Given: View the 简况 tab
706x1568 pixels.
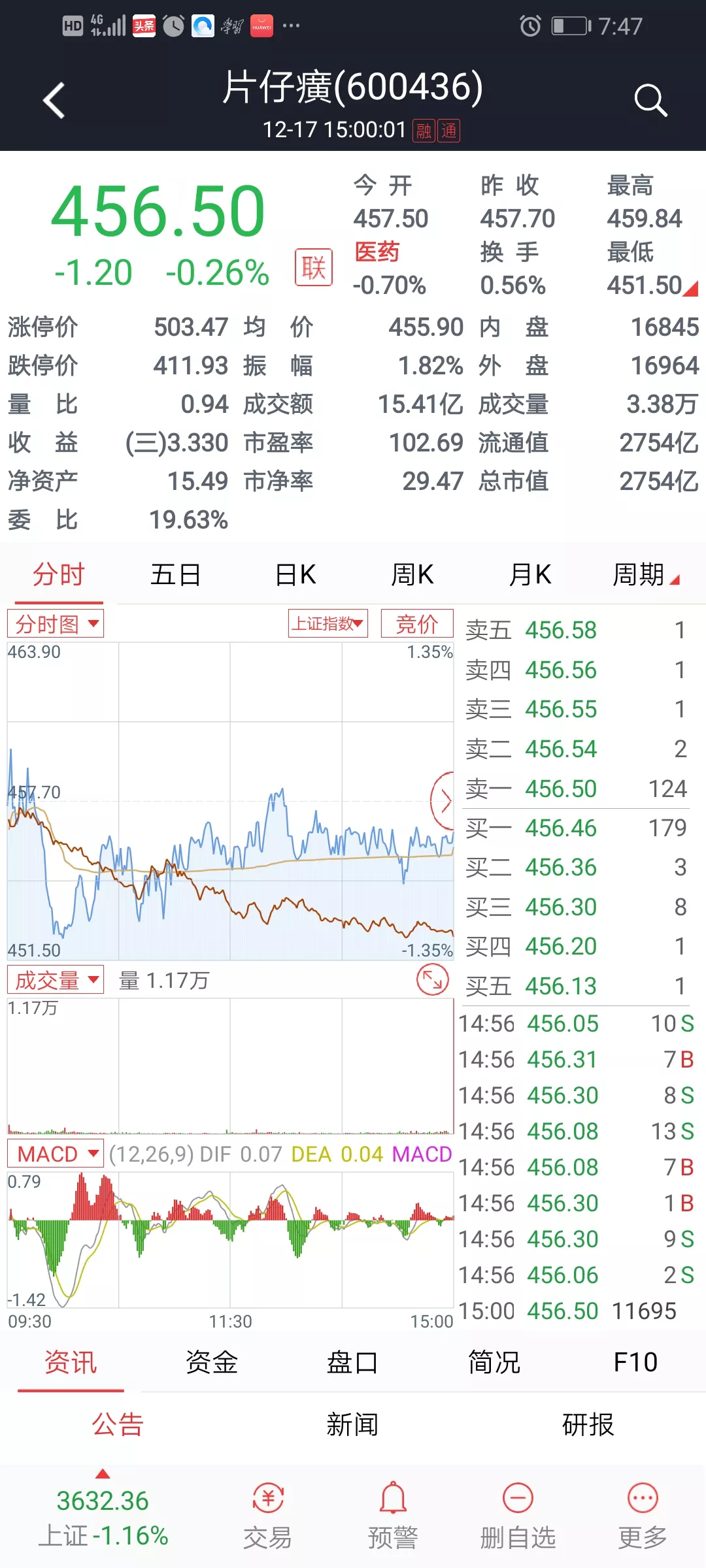Looking at the screenshot, I should [x=494, y=1363].
